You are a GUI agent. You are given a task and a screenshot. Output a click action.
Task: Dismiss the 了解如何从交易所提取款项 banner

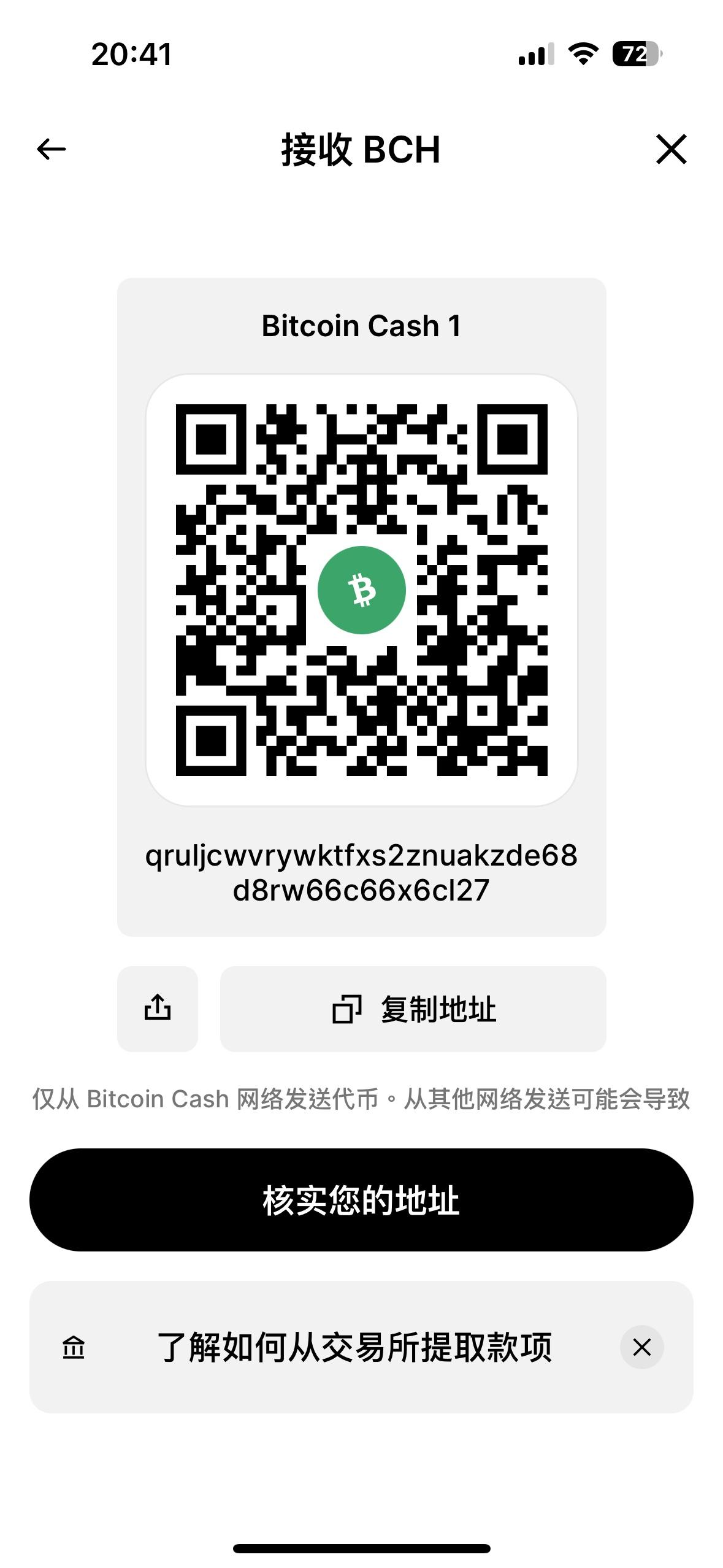(641, 1348)
